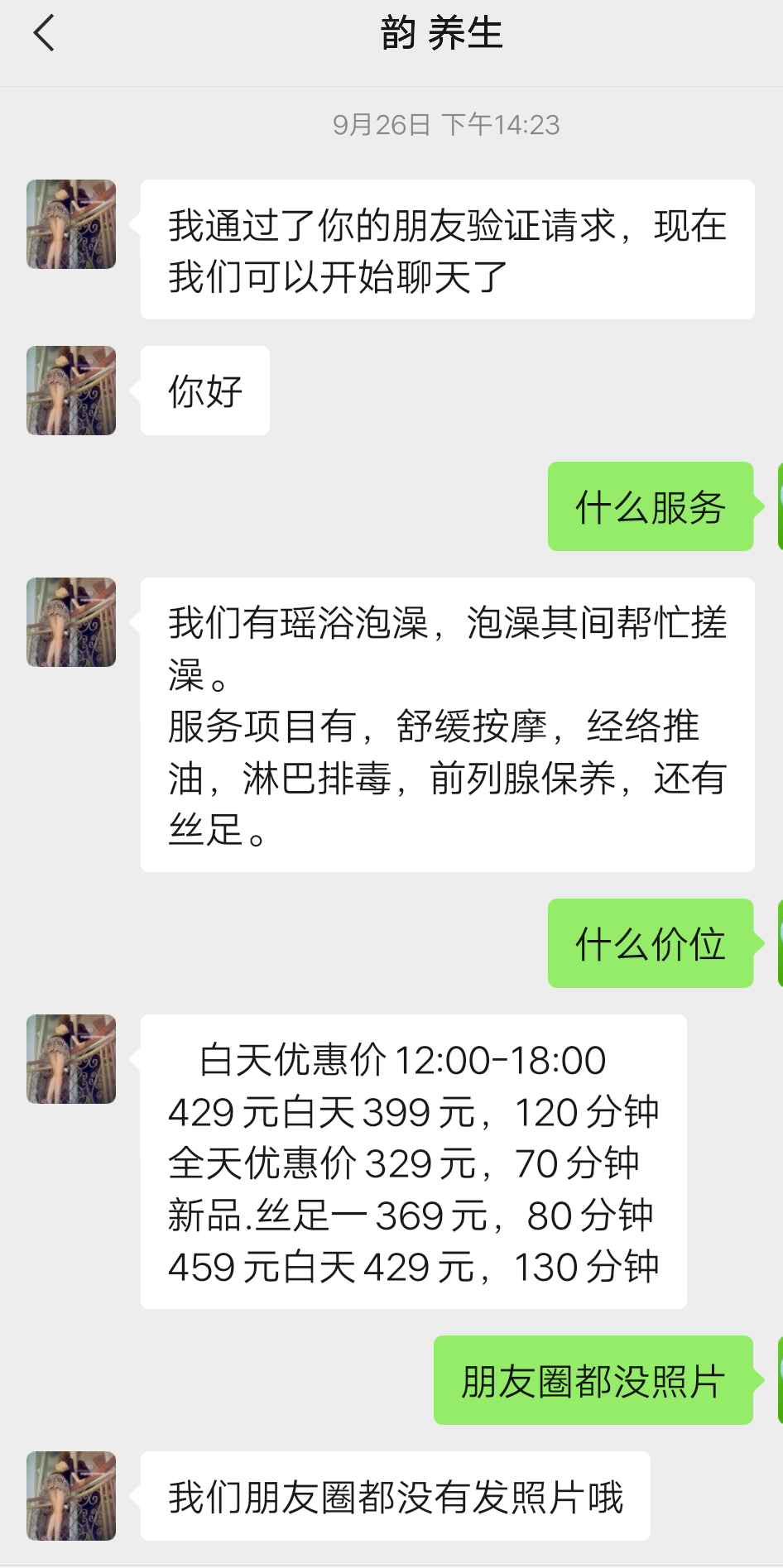Select the 什么价位 green bubble
This screenshot has height=1568, width=783.
[x=651, y=943]
